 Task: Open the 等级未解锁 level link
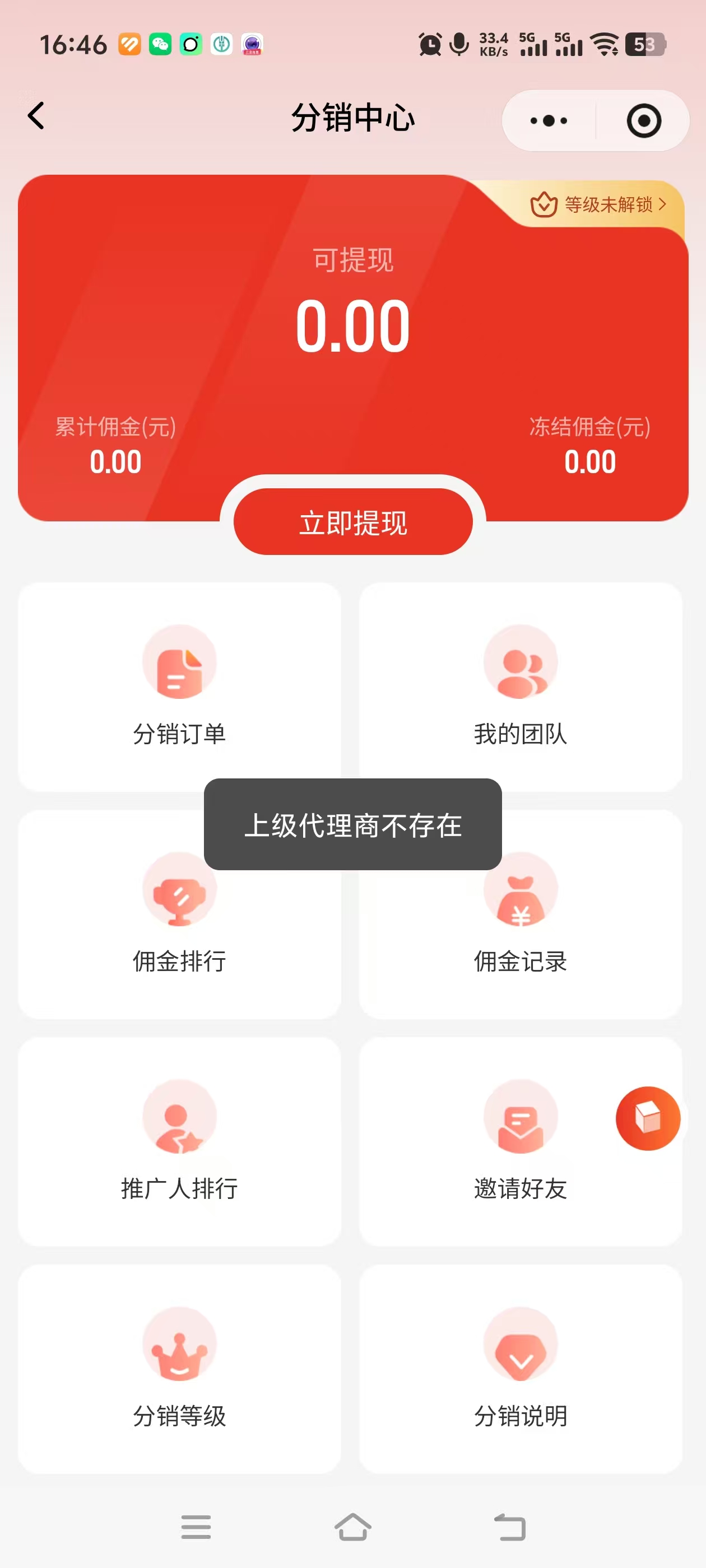(600, 204)
